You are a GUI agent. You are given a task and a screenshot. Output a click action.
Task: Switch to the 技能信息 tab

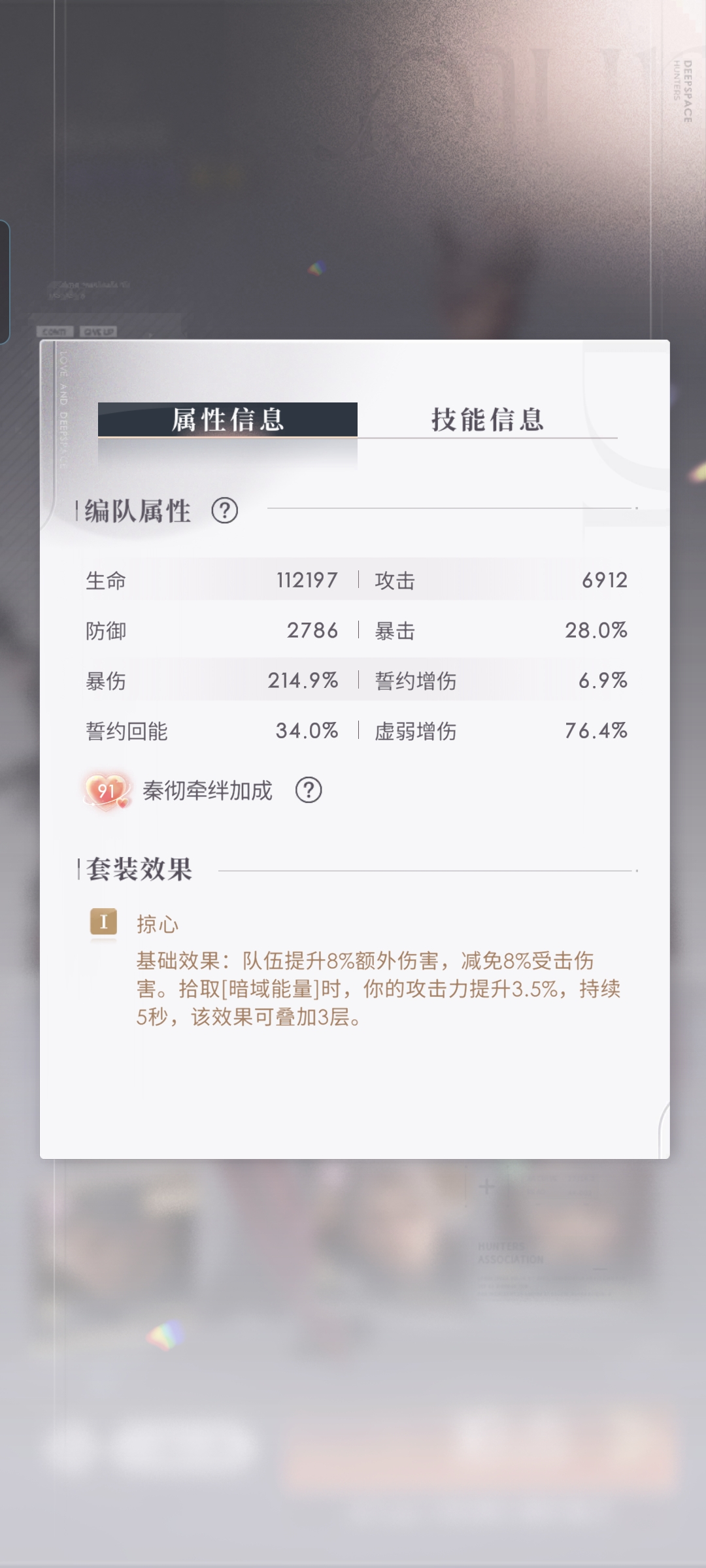488,419
